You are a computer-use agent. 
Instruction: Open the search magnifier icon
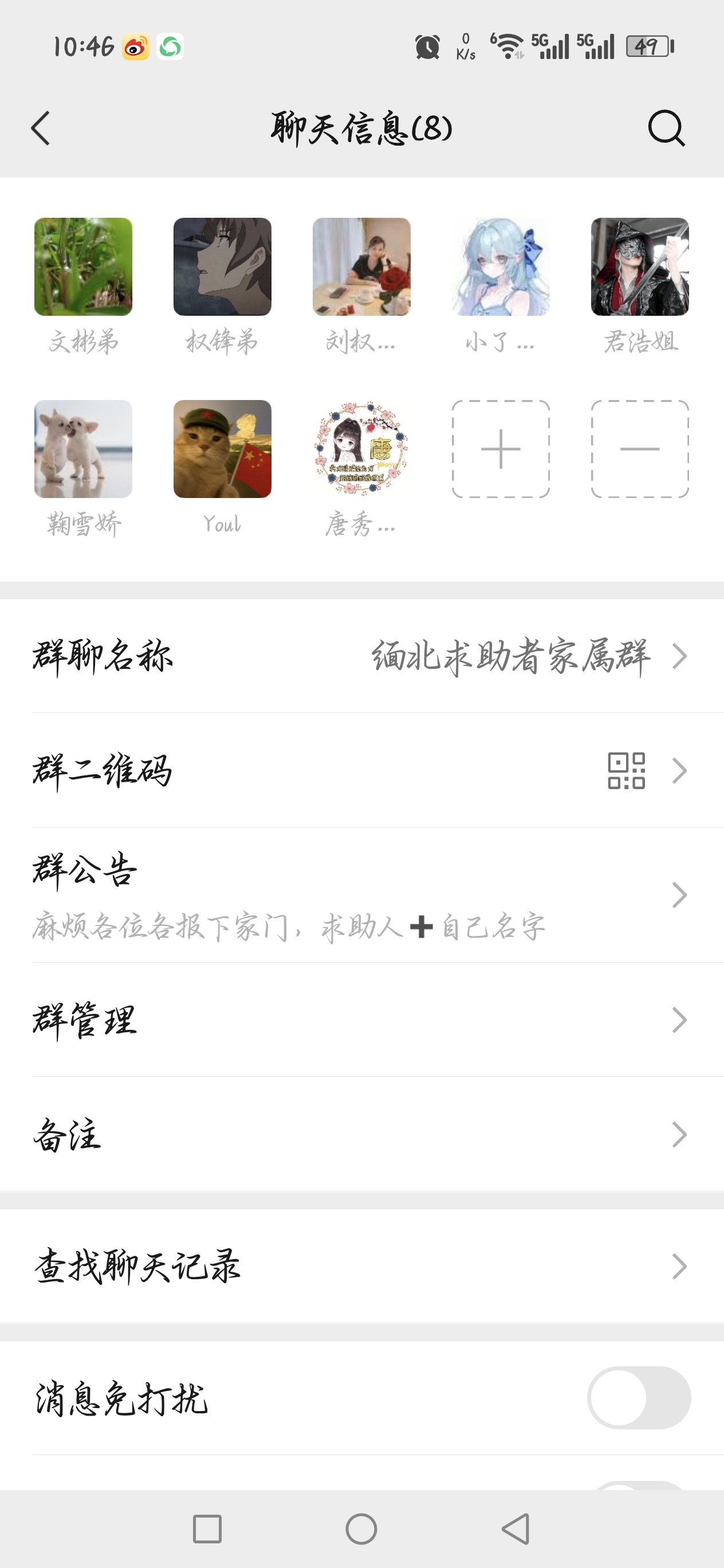666,128
